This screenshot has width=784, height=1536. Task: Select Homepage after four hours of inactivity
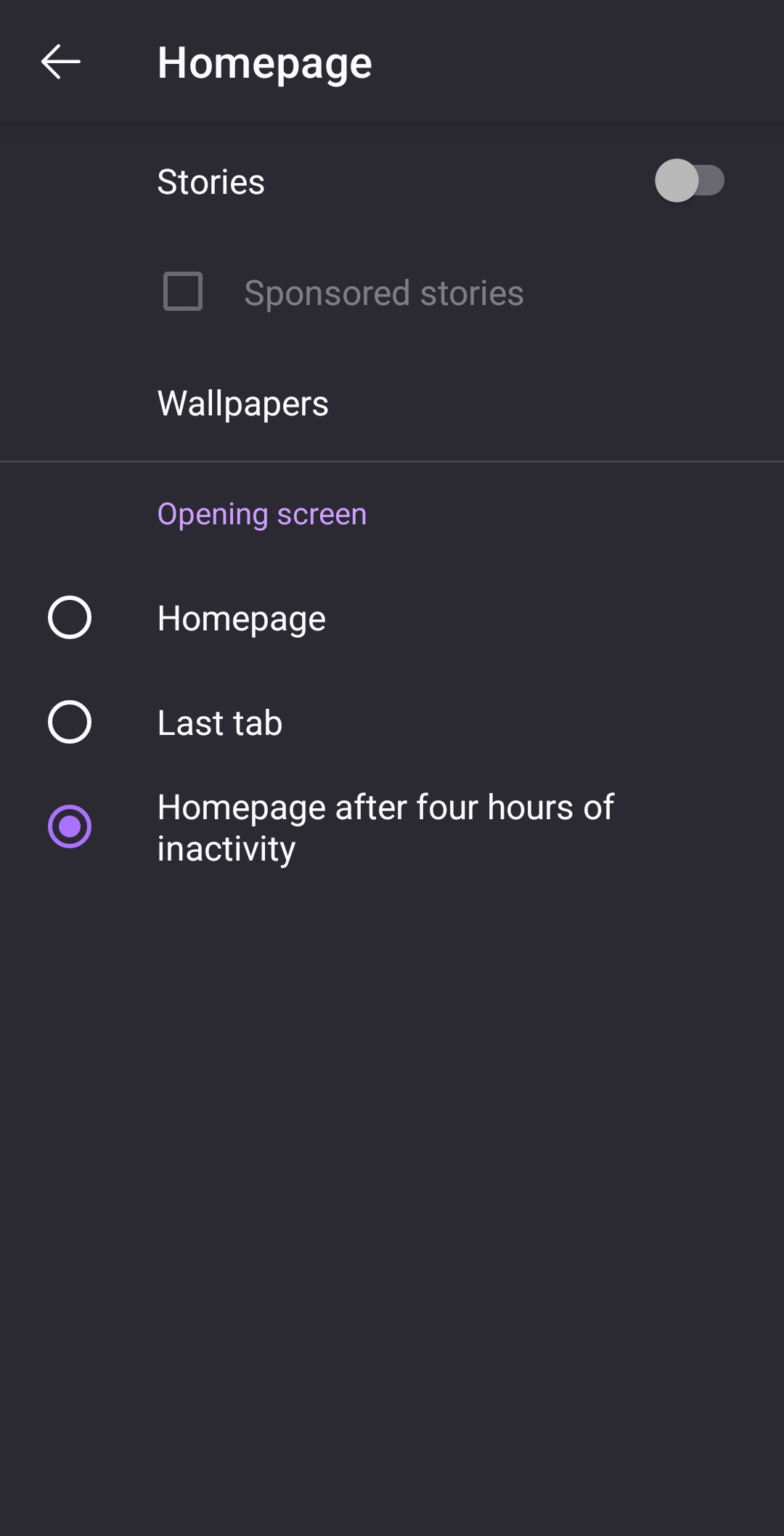point(70,827)
